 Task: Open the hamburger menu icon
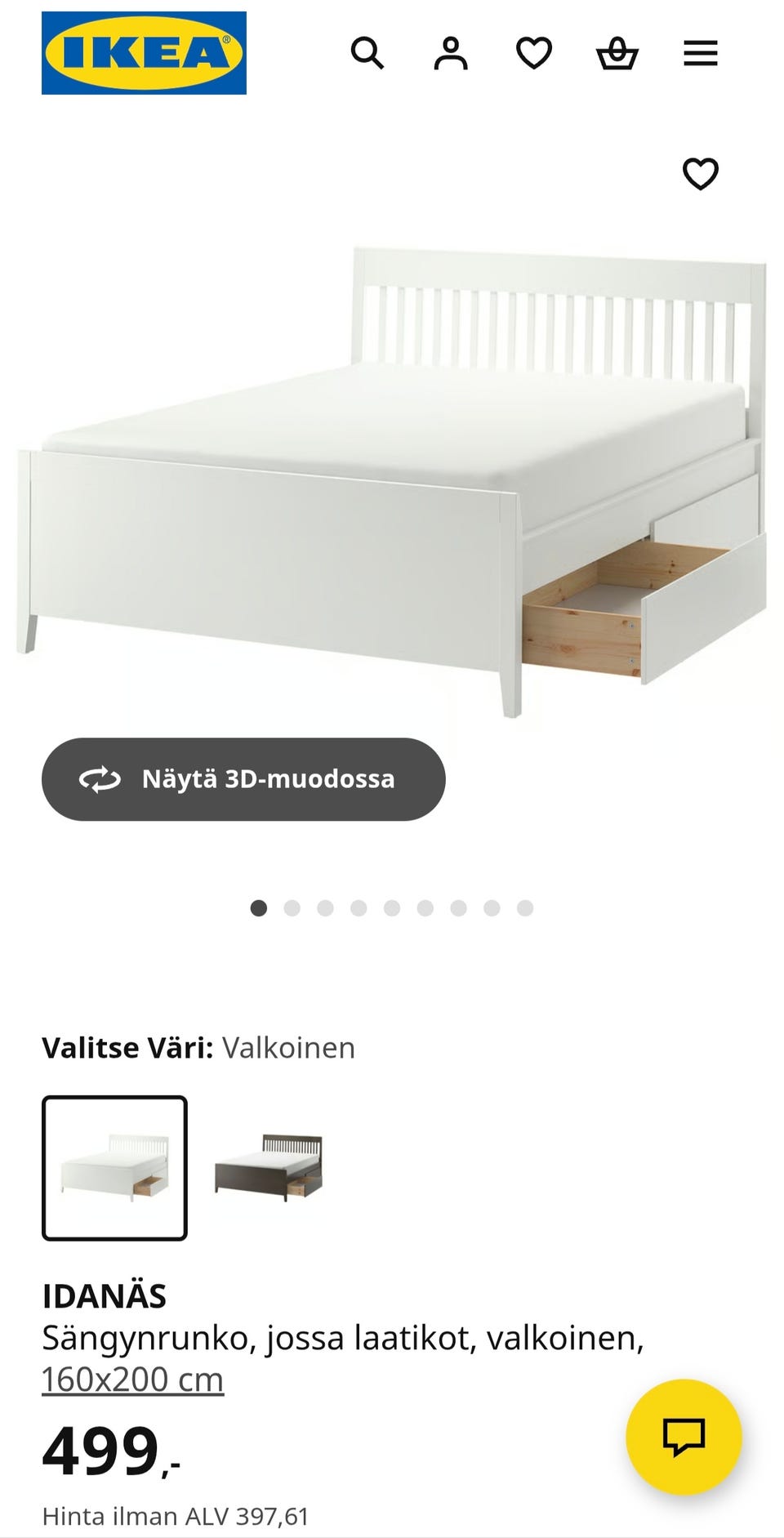701,54
